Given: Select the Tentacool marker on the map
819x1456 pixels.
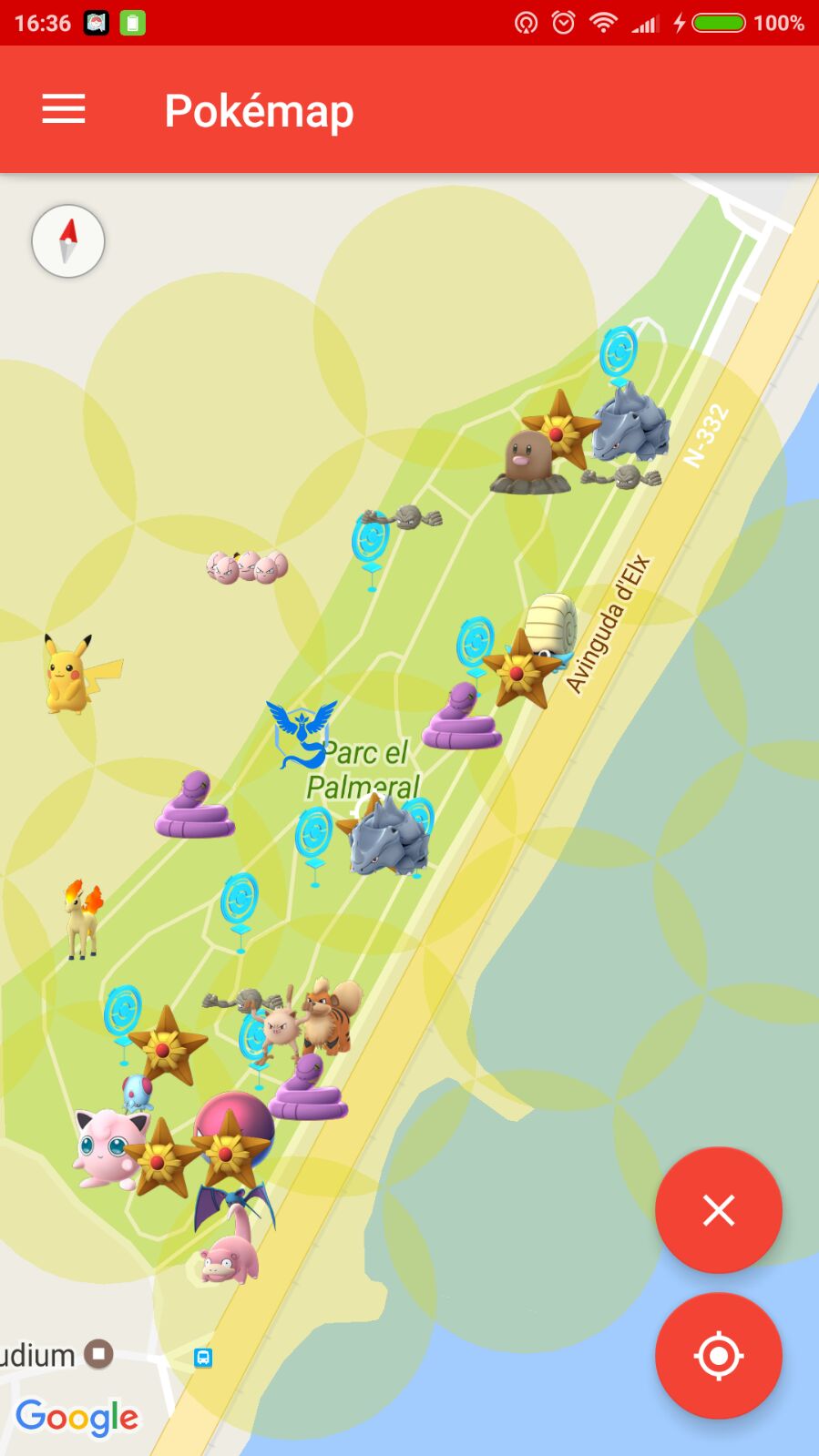Looking at the screenshot, I should 137,1091.
